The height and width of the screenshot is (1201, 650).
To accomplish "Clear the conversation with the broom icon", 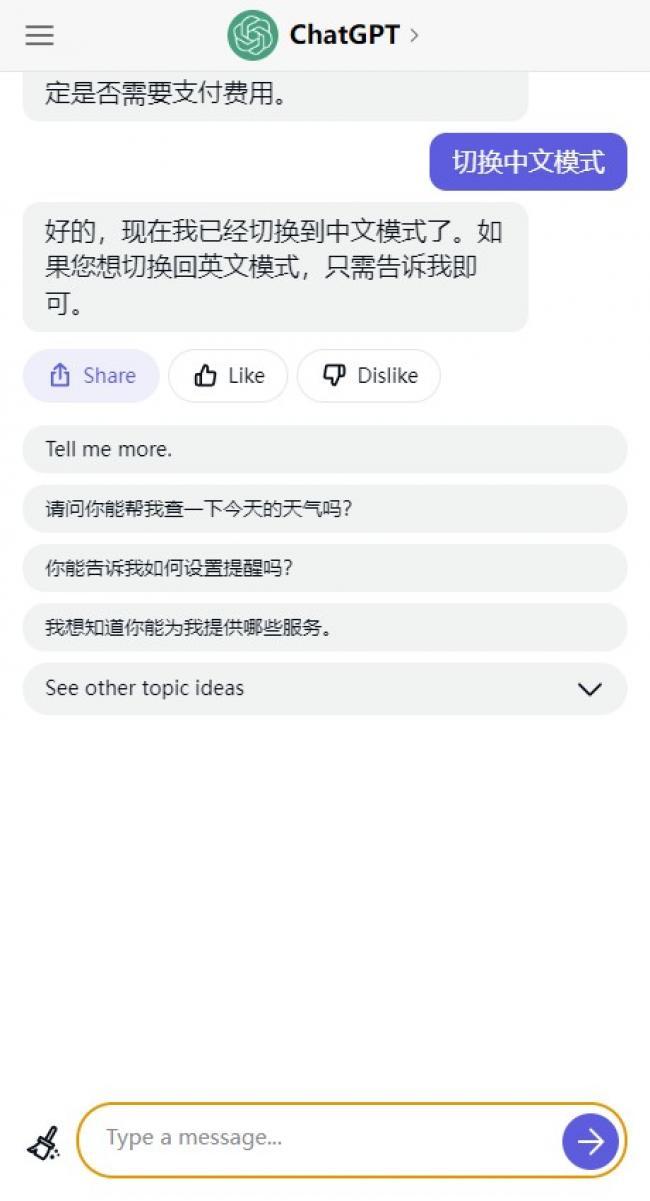I will [x=43, y=1142].
